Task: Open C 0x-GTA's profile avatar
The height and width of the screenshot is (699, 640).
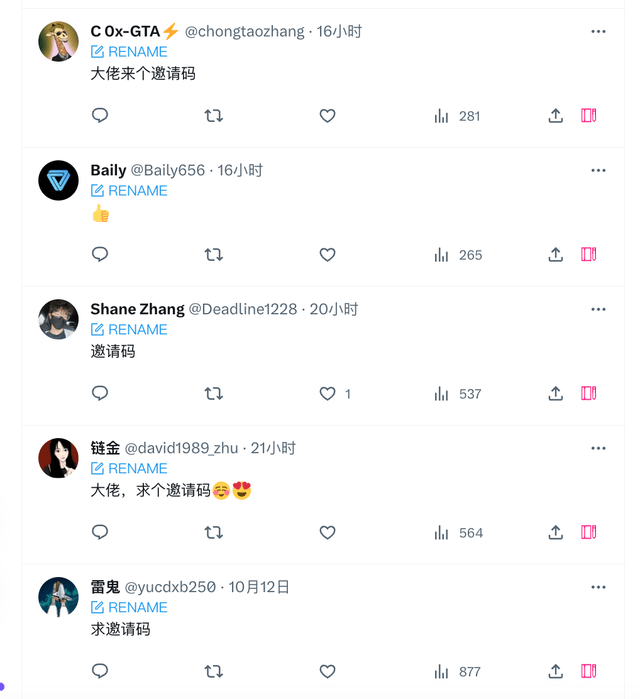Action: pyautogui.click(x=58, y=42)
